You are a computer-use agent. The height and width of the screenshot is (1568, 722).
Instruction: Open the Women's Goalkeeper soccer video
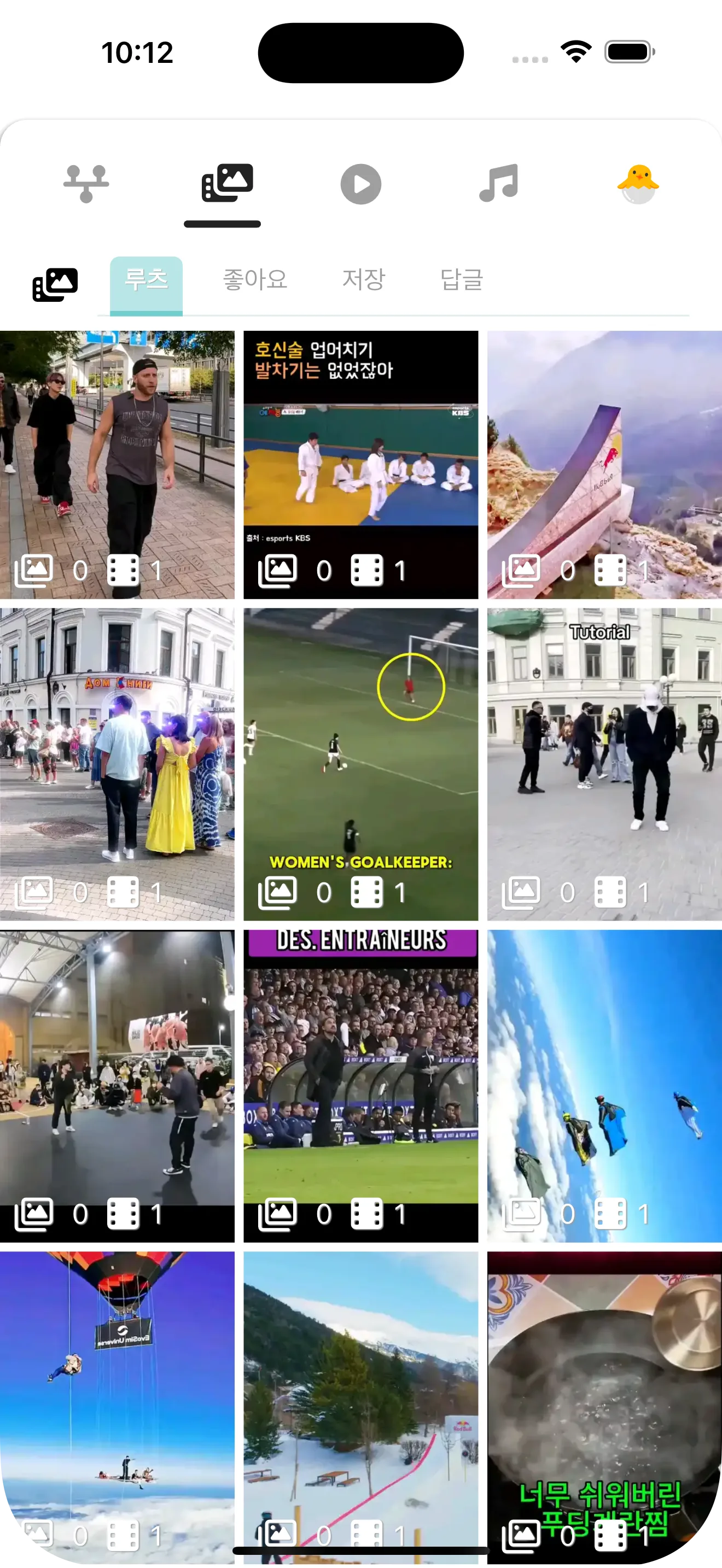click(360, 763)
